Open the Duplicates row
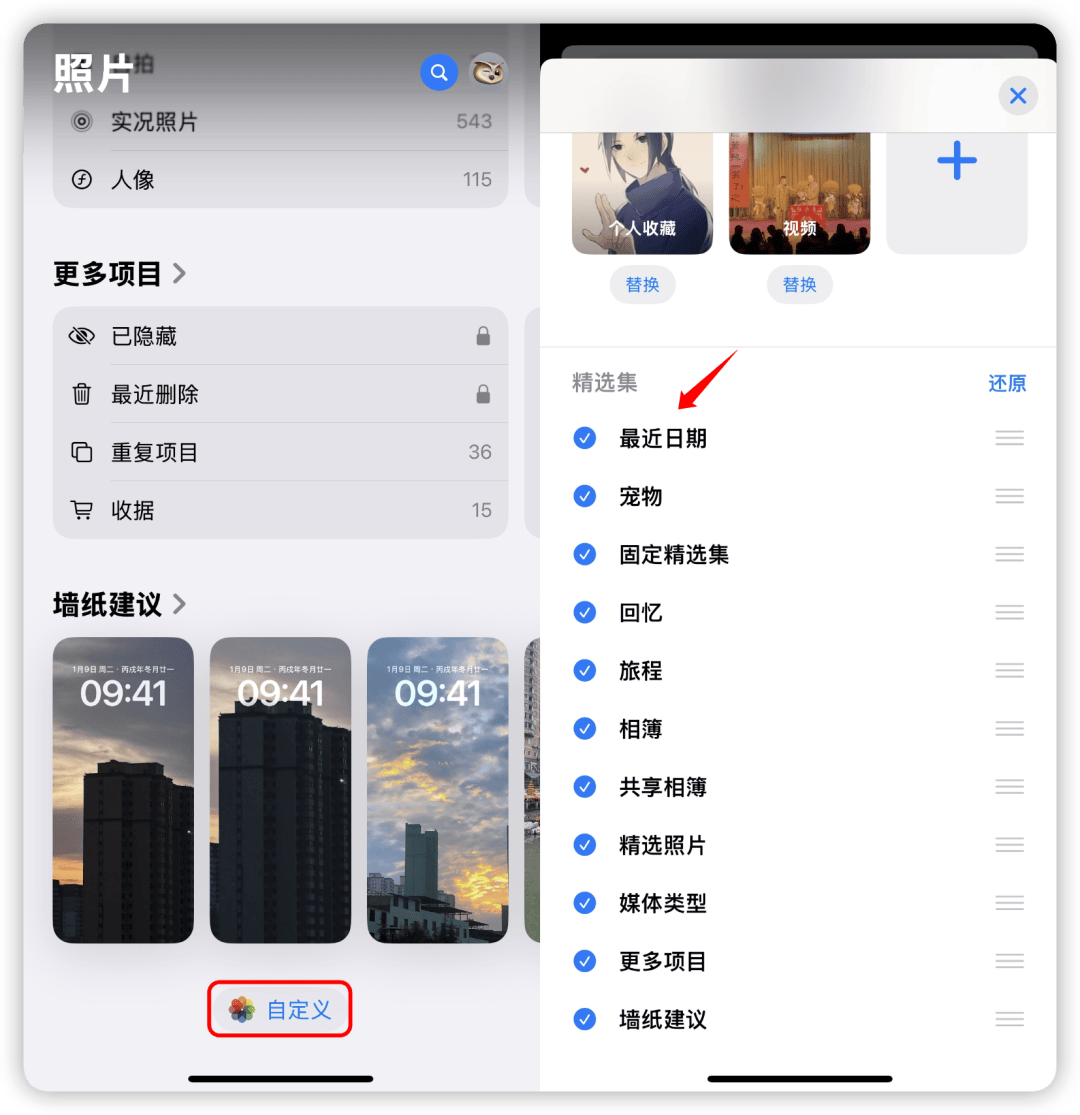The height and width of the screenshot is (1115, 1080). [x=280, y=453]
